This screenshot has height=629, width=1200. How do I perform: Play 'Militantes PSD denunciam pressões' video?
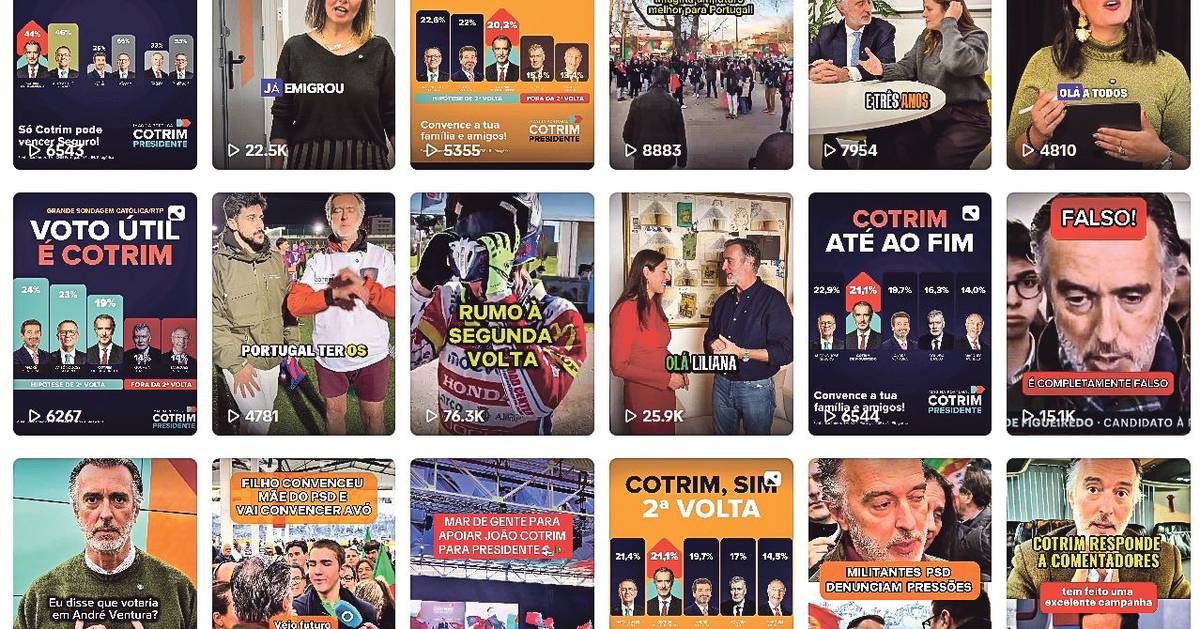[x=899, y=543]
